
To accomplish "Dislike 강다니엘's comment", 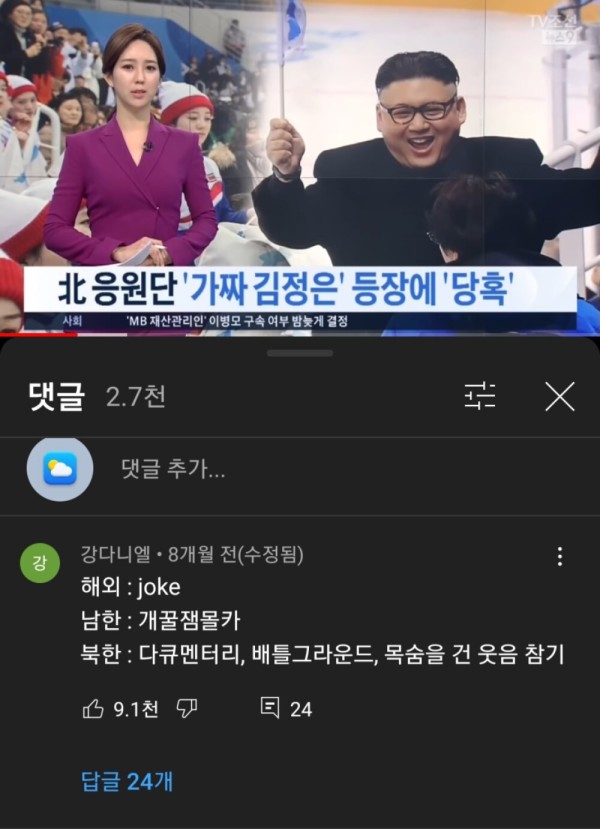I will pyautogui.click(x=186, y=709).
